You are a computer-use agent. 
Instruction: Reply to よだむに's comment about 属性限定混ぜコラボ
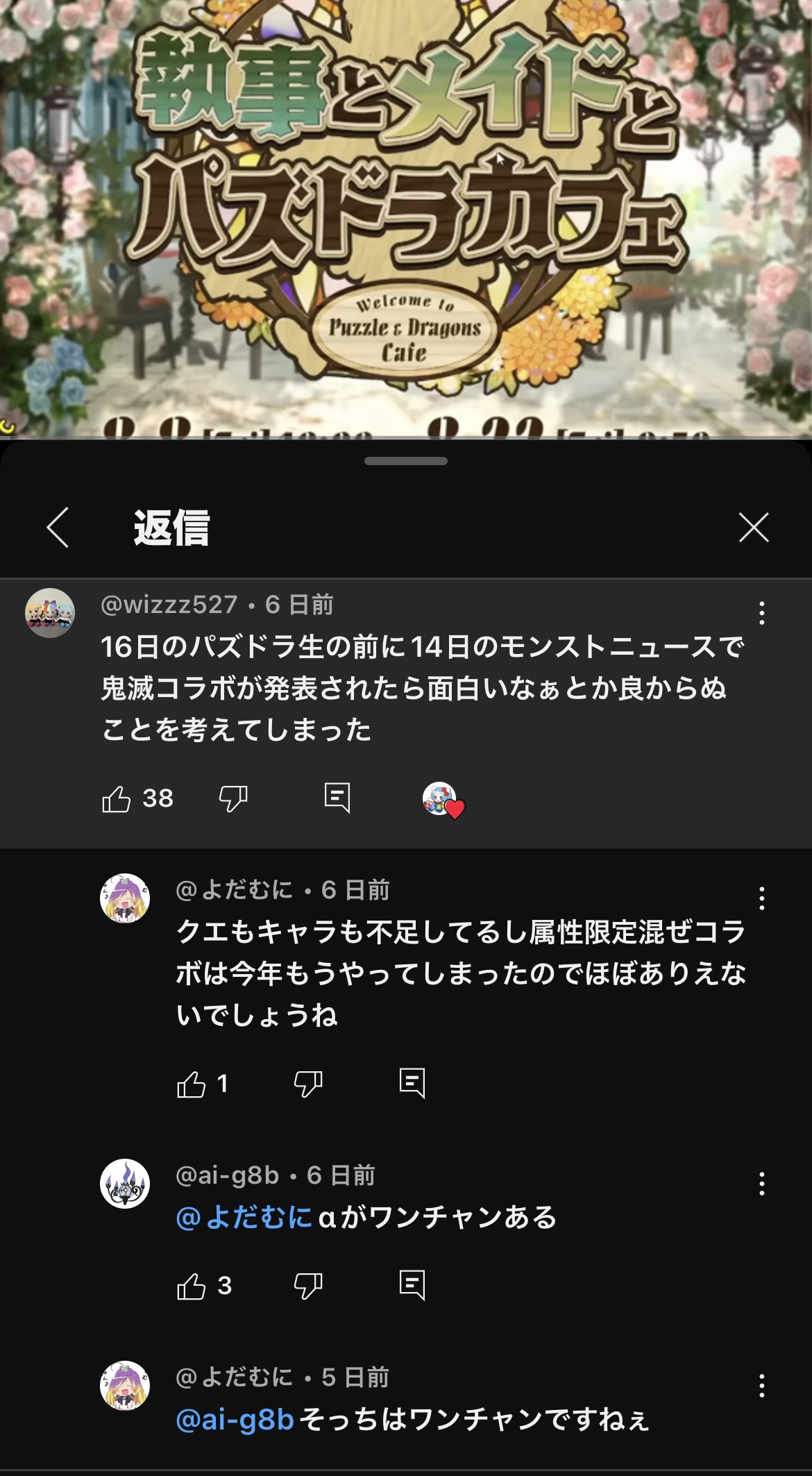412,1083
